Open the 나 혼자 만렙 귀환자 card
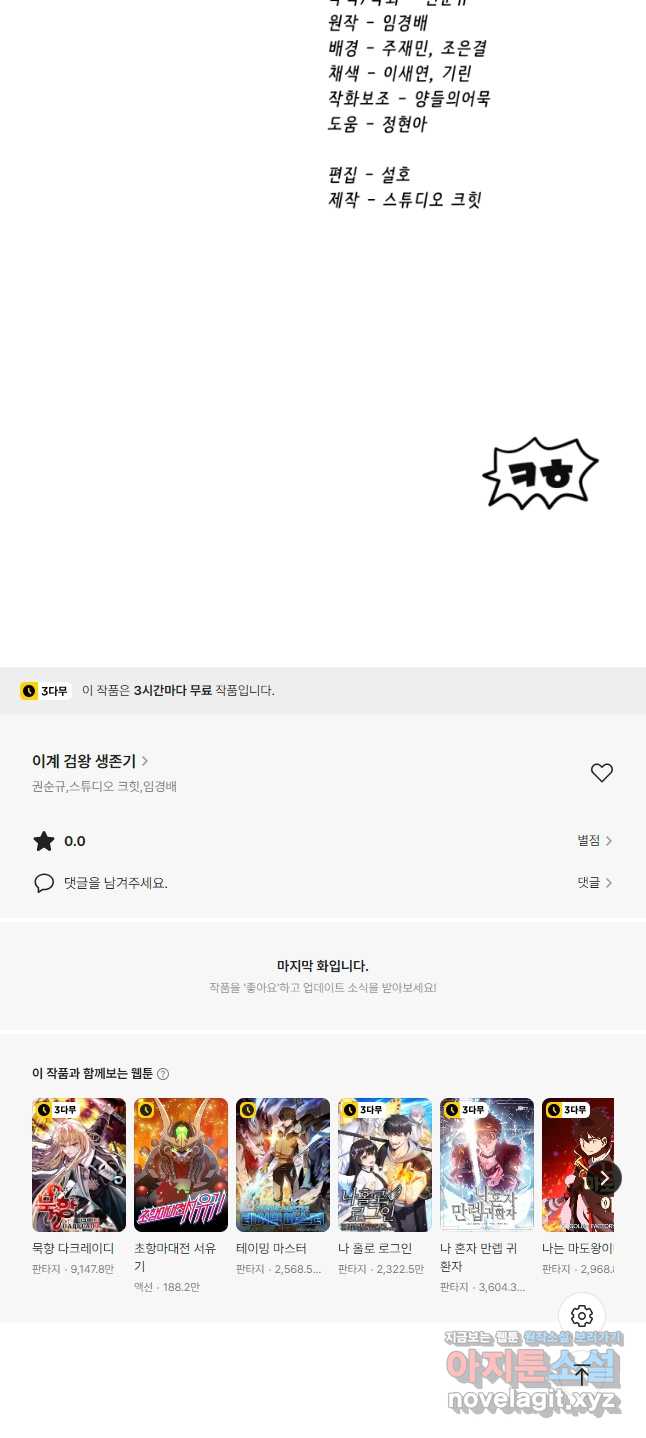The image size is (646, 1438). click(487, 1165)
